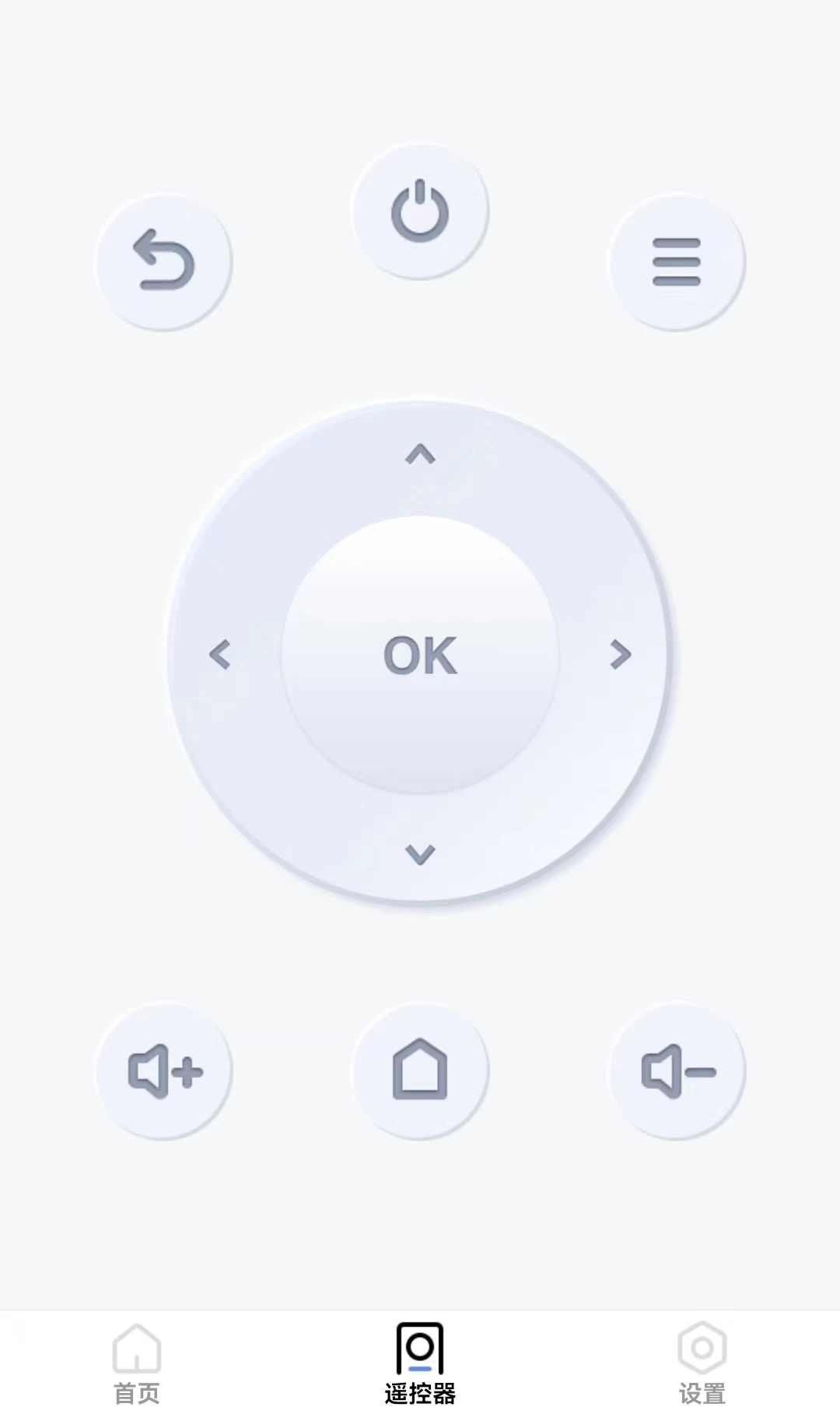Tap the up arrow on the d-pad

click(420, 454)
